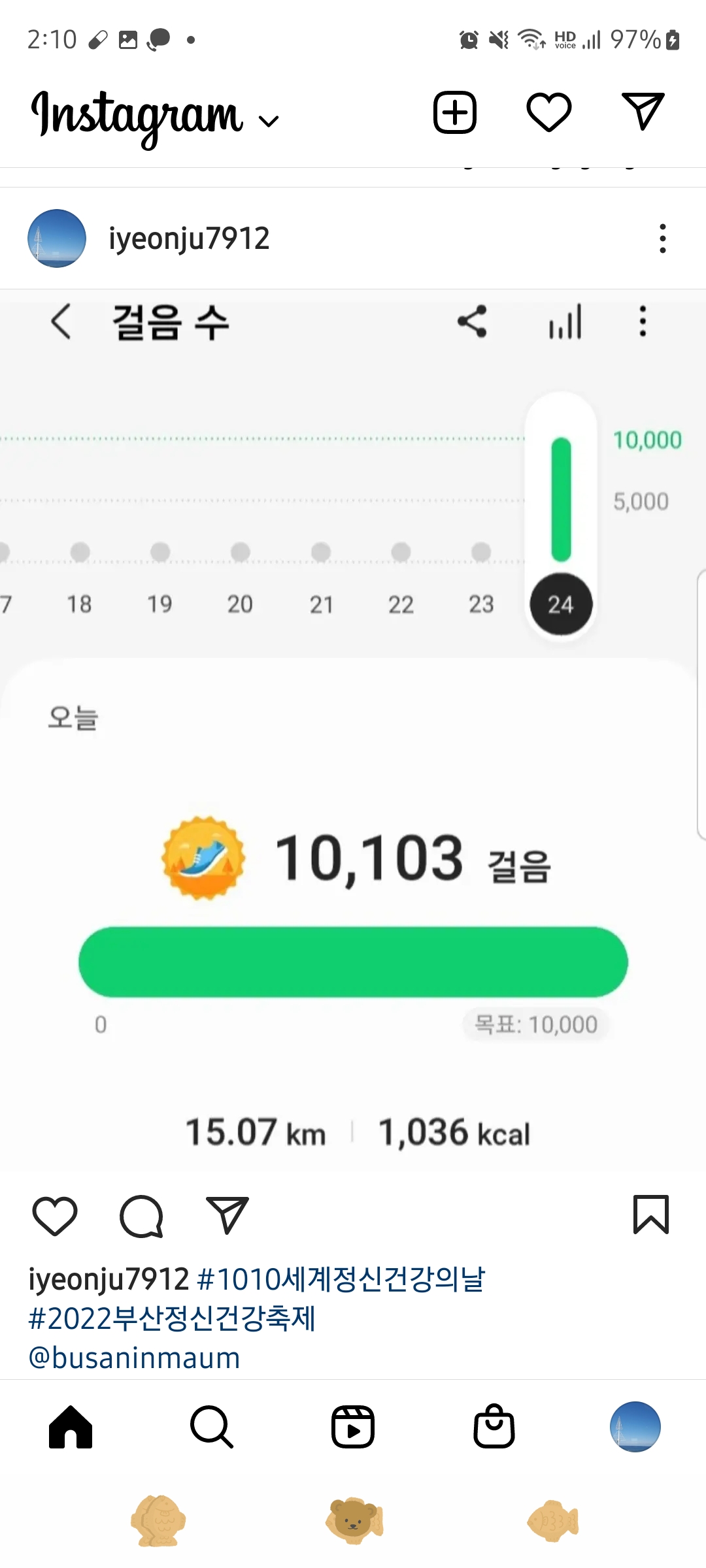Switch to the Reels tab

click(x=353, y=1427)
